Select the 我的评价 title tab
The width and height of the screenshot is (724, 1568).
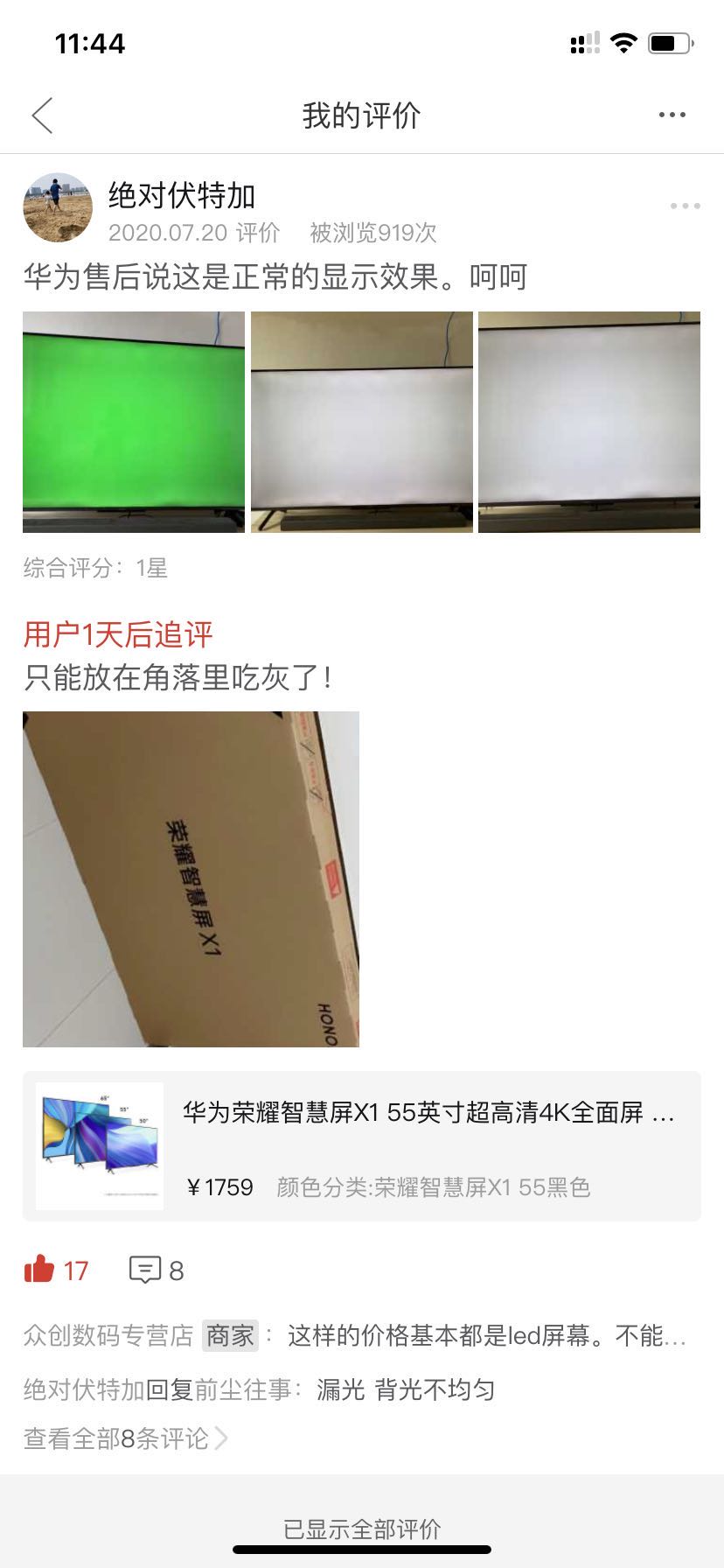coord(362,115)
